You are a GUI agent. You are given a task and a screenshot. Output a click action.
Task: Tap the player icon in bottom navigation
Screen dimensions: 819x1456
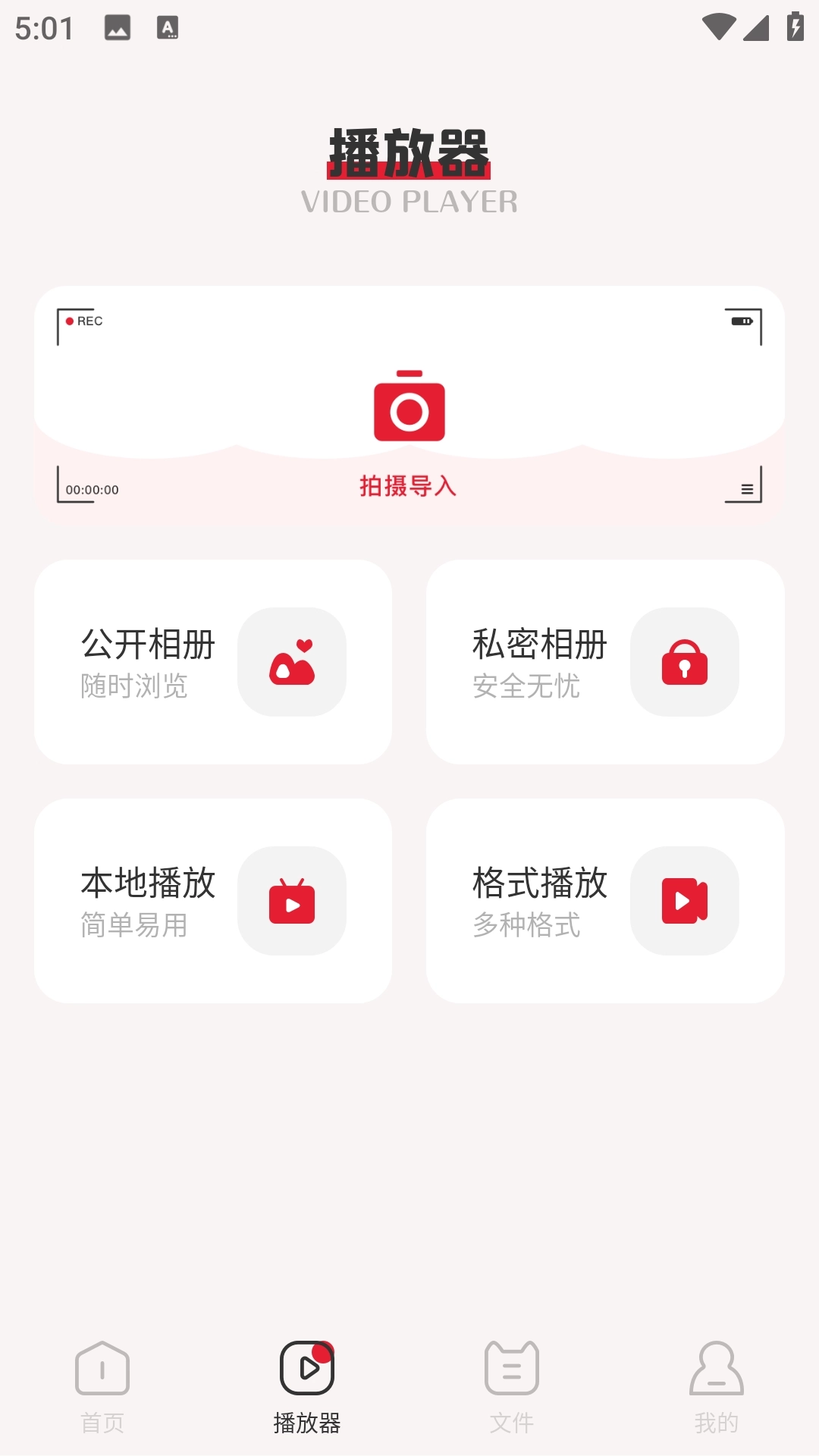(307, 1373)
